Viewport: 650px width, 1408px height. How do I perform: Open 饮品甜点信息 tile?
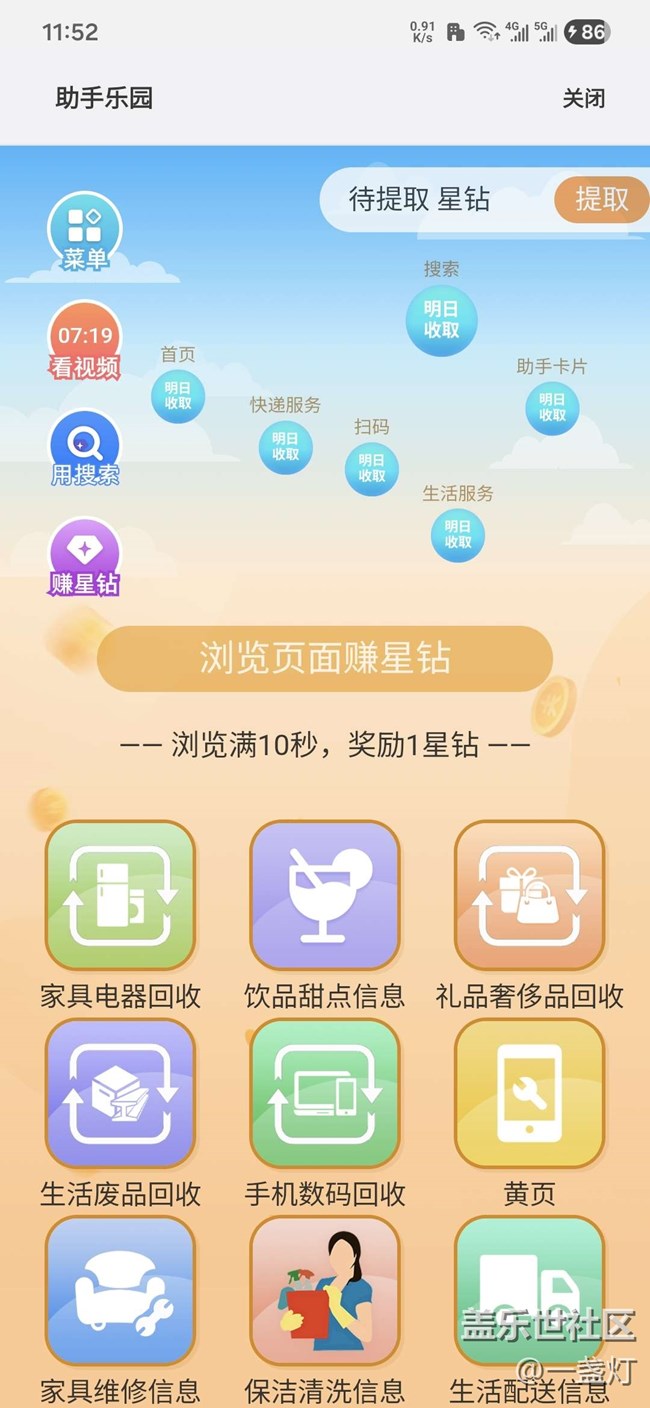point(324,896)
